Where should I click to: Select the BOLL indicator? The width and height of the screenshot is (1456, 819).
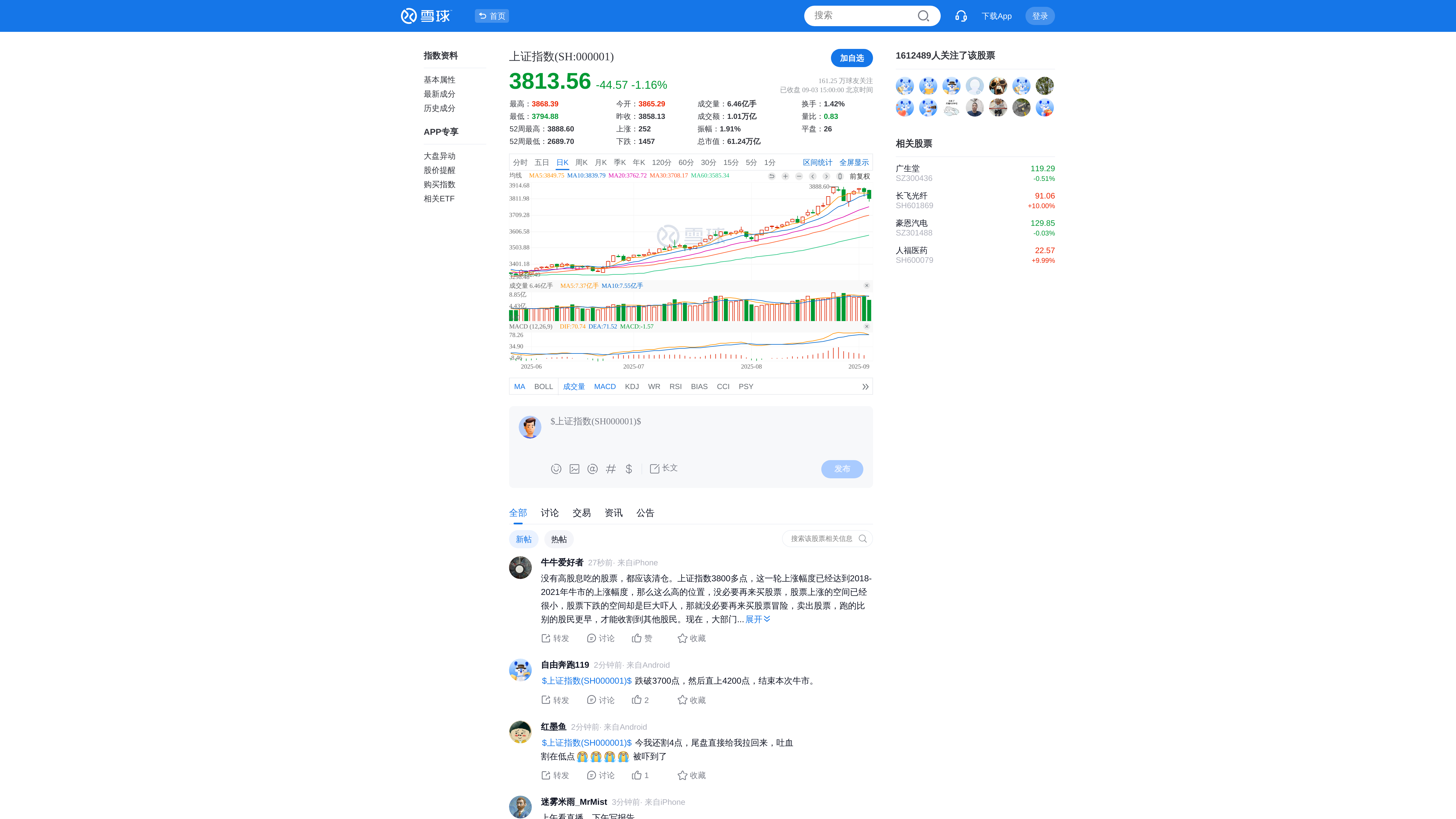[543, 387]
